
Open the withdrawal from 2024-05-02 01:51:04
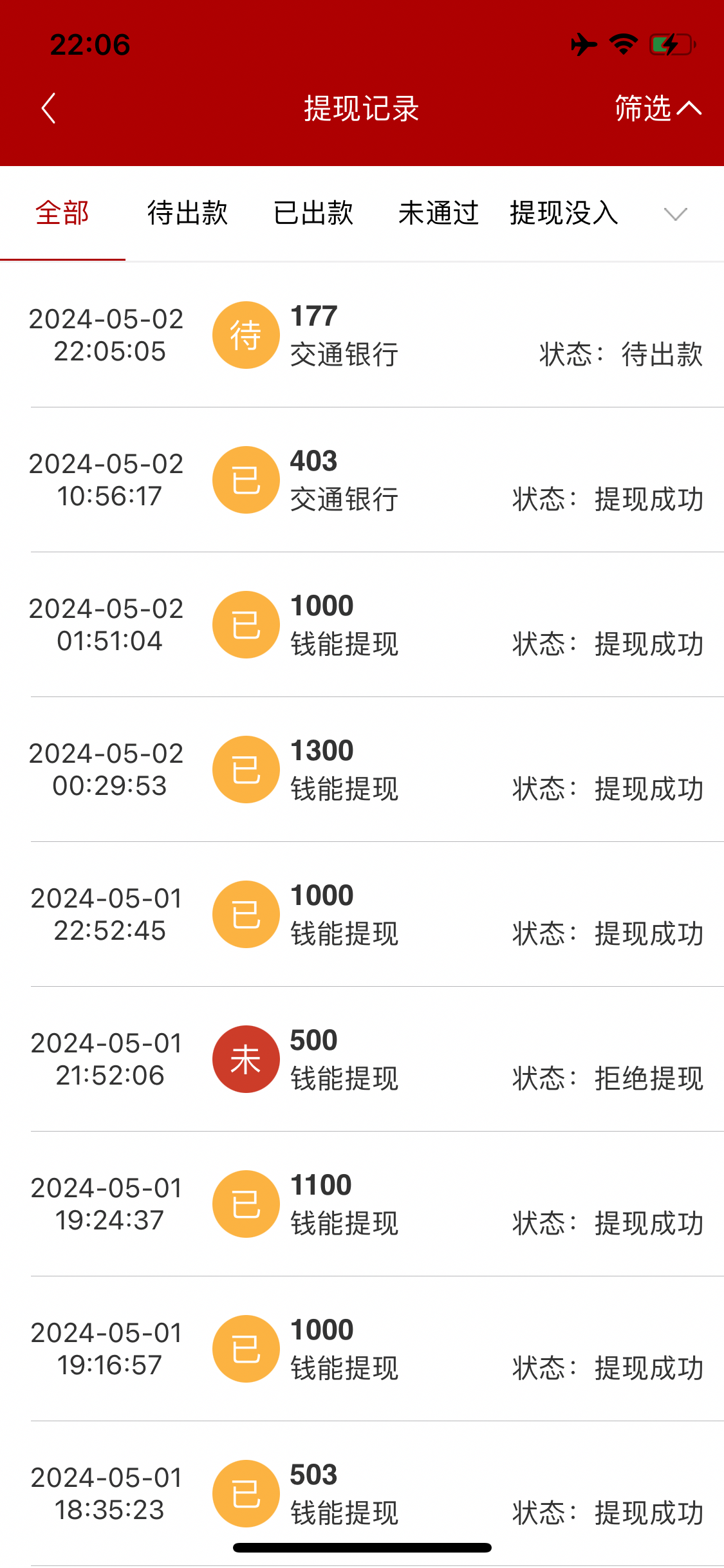click(362, 625)
